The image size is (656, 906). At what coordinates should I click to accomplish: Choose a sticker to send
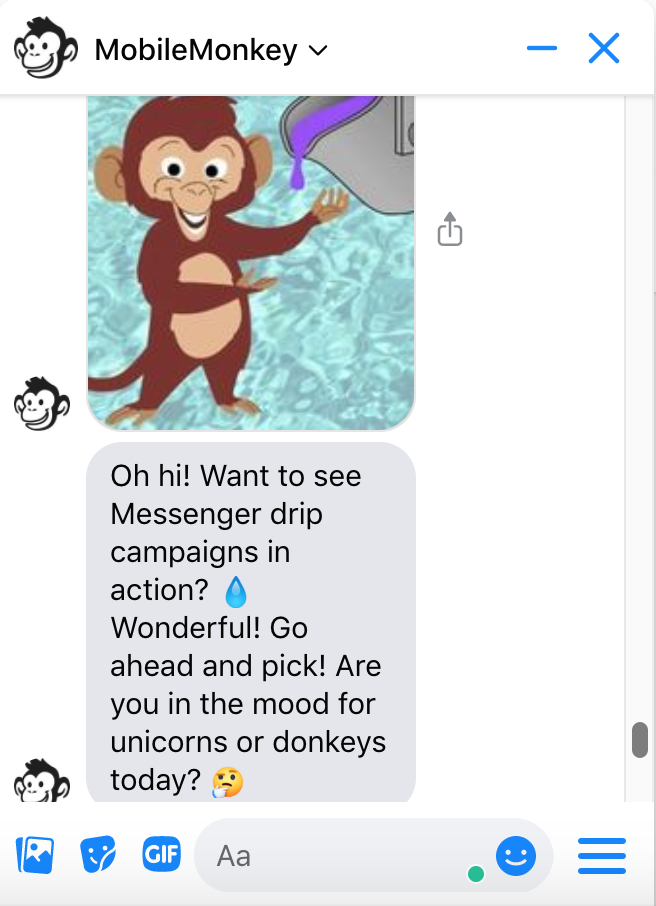point(98,855)
